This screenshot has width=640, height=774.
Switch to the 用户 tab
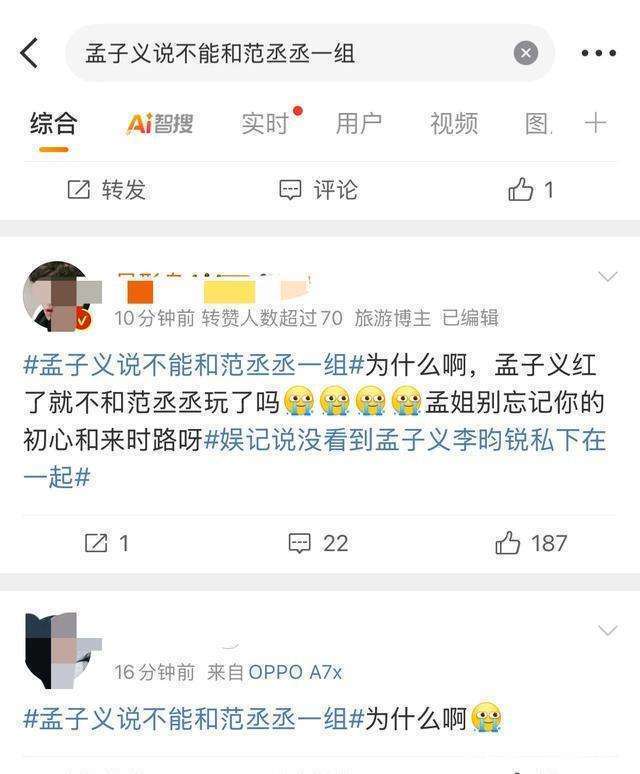pyautogui.click(x=358, y=124)
